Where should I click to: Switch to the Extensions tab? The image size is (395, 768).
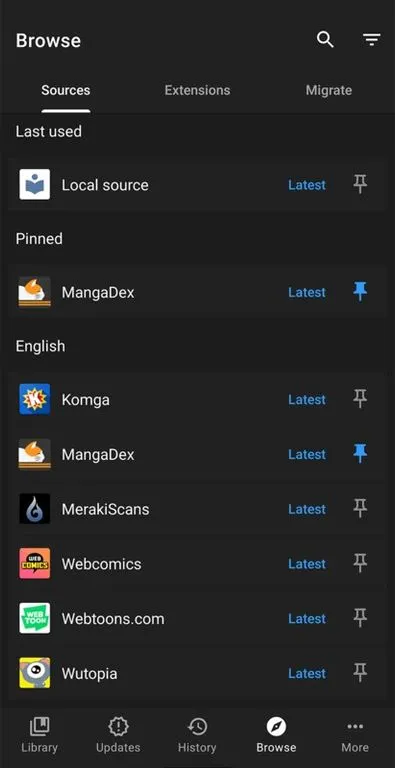[x=197, y=90]
